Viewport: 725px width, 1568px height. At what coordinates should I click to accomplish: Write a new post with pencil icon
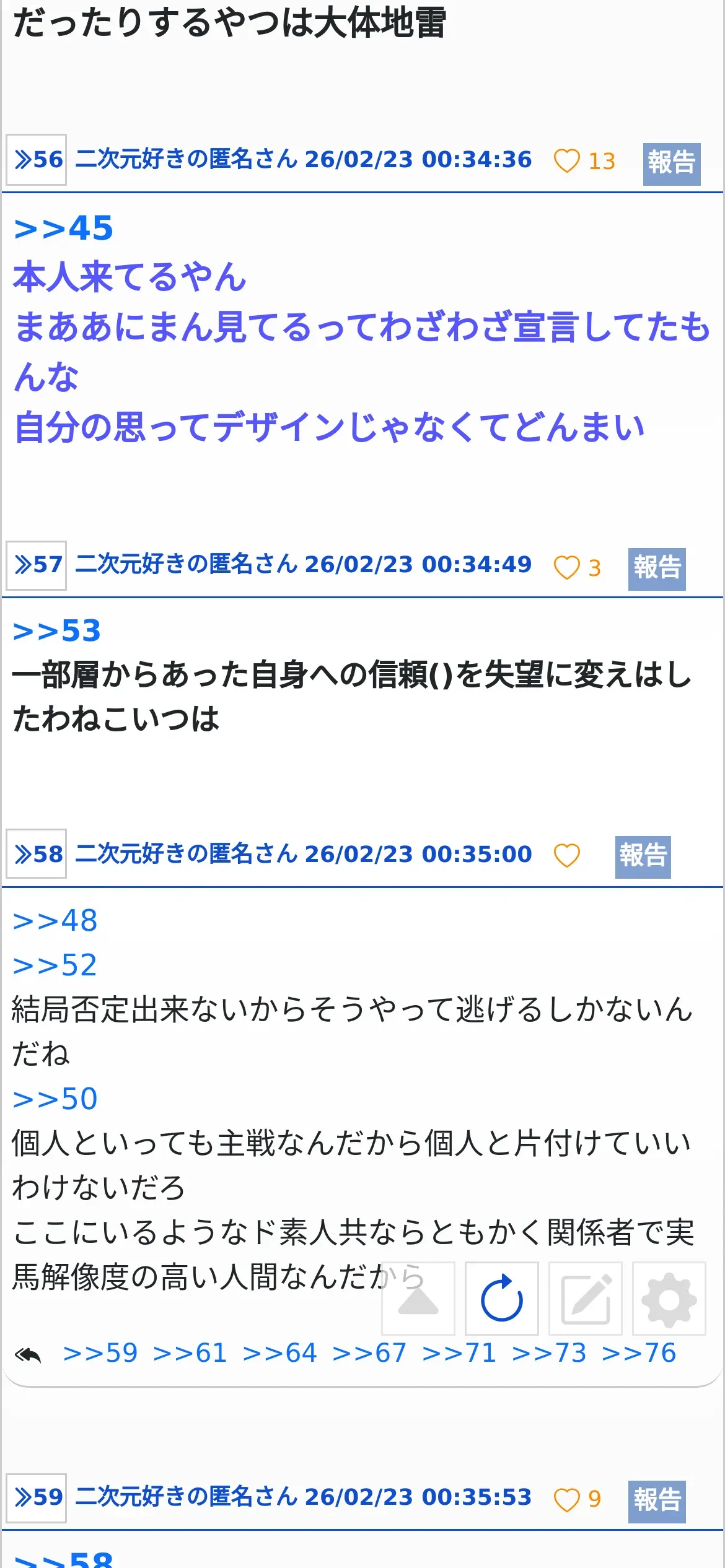586,1299
